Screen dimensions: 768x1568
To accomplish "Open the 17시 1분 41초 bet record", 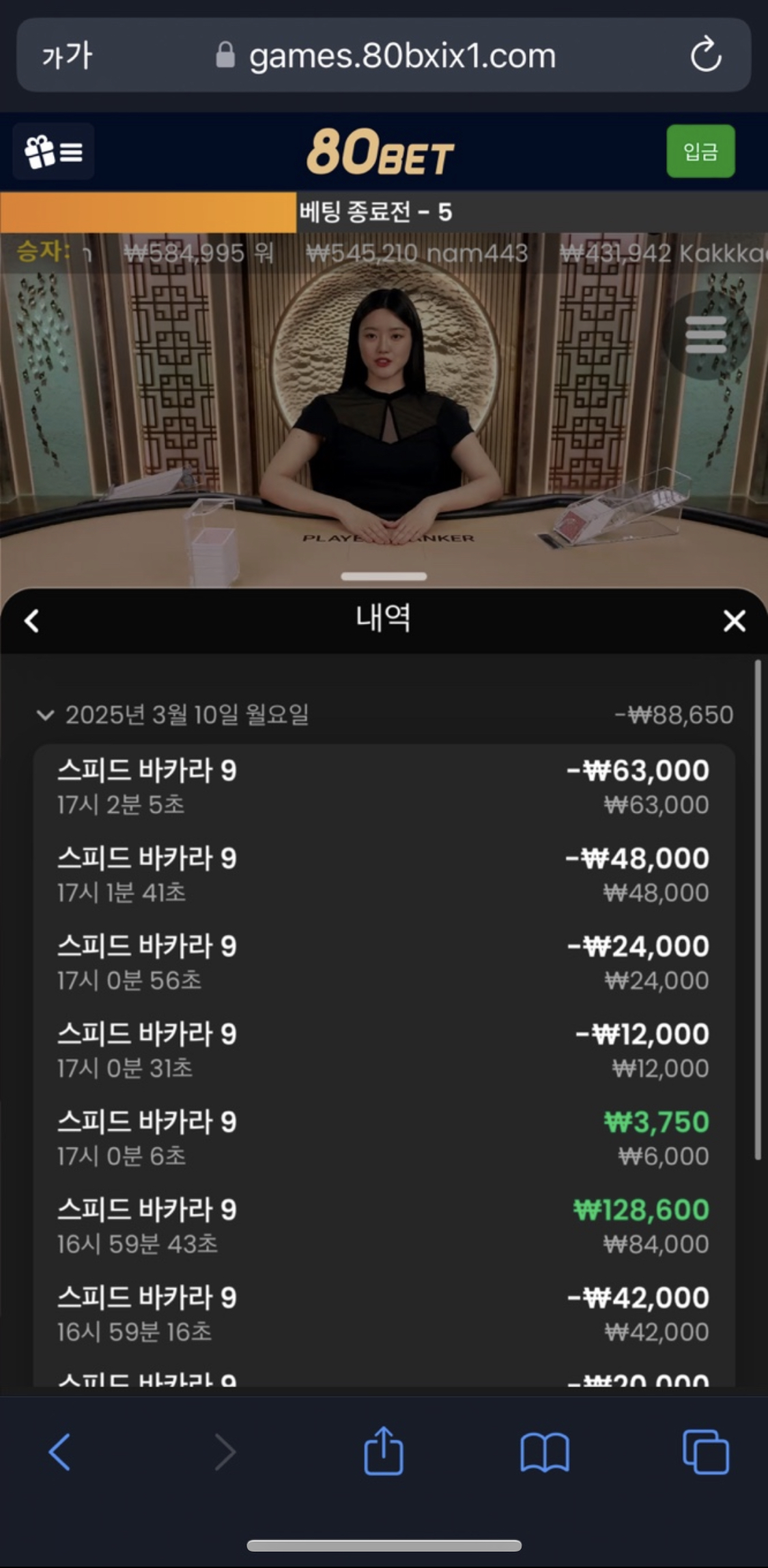I will (x=382, y=875).
